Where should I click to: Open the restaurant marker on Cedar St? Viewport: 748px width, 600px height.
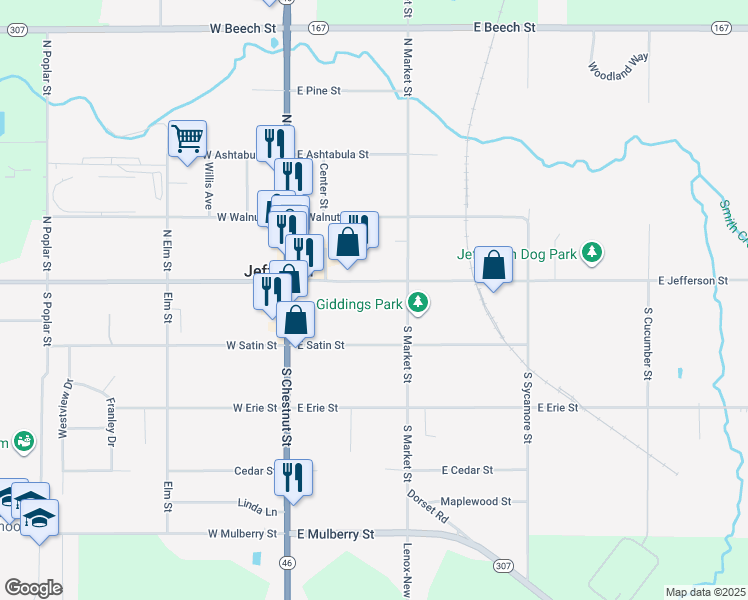point(293,481)
